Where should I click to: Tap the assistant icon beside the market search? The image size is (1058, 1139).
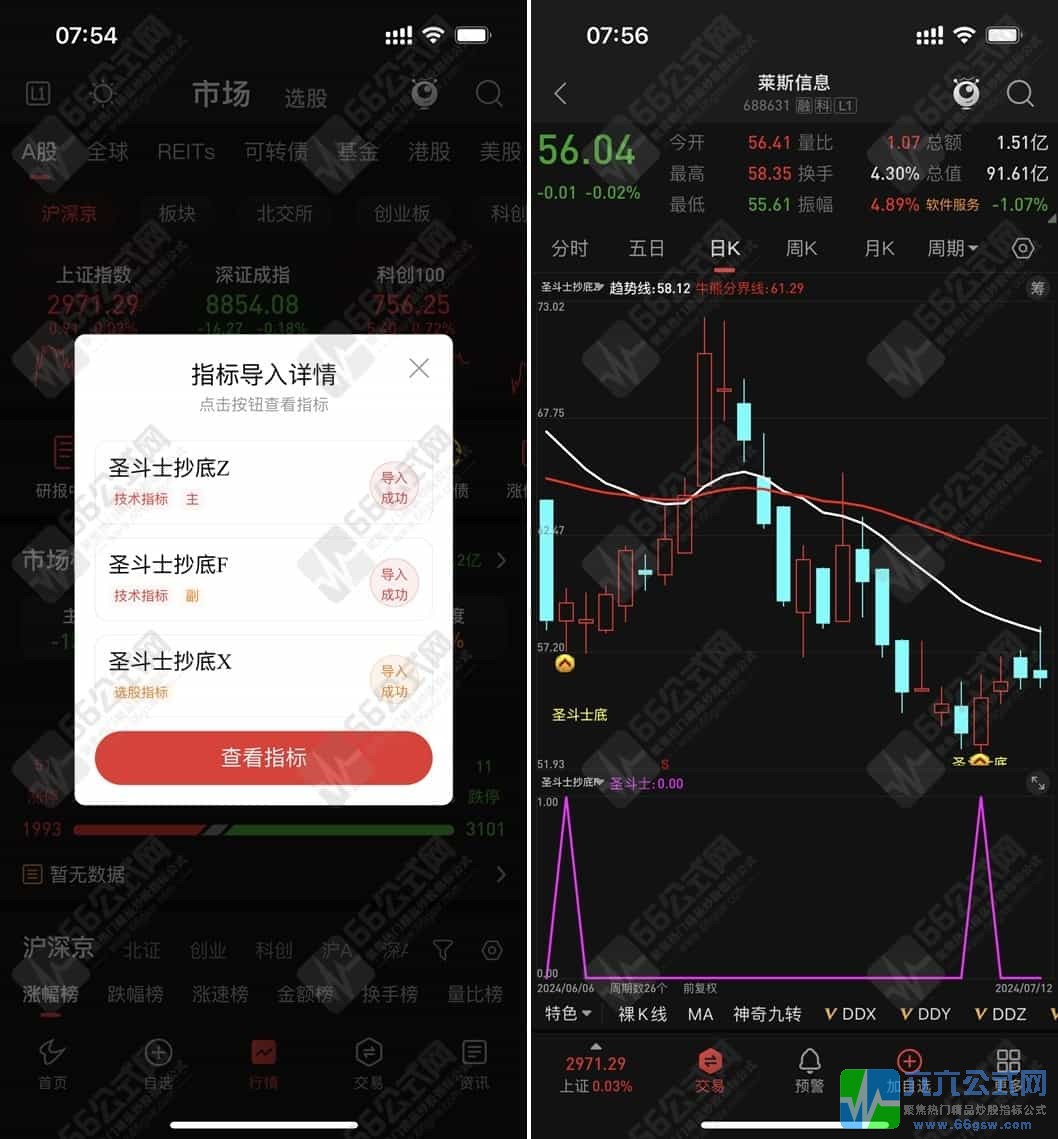(423, 93)
